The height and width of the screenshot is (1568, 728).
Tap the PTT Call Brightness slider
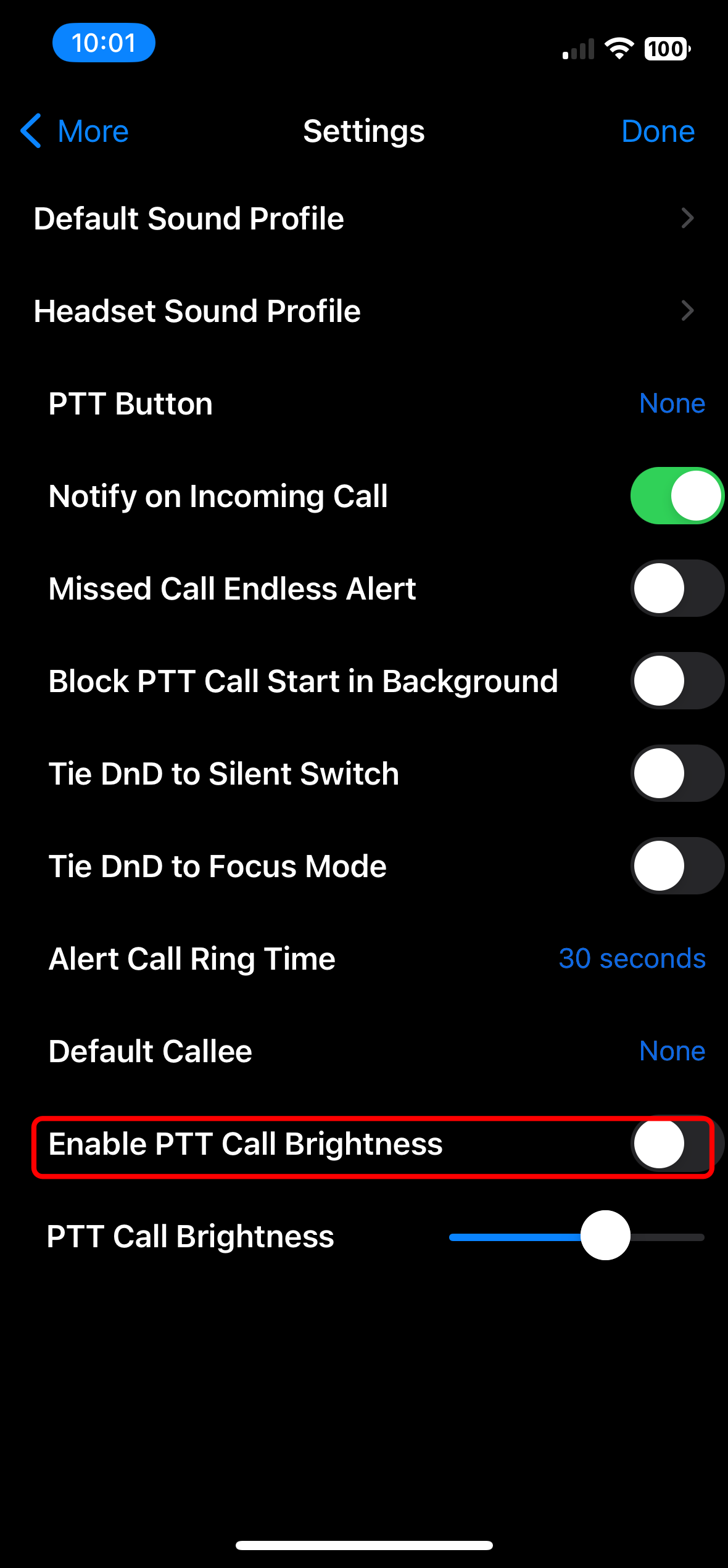click(577, 1236)
